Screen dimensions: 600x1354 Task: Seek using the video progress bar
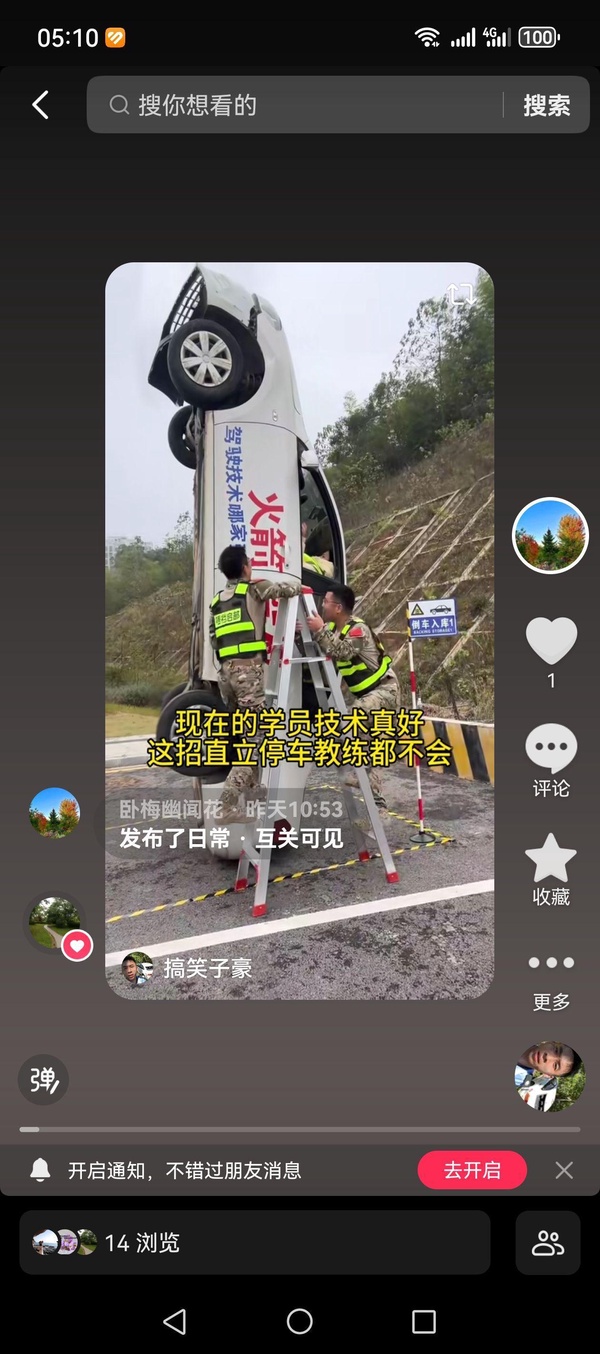pyautogui.click(x=300, y=1130)
